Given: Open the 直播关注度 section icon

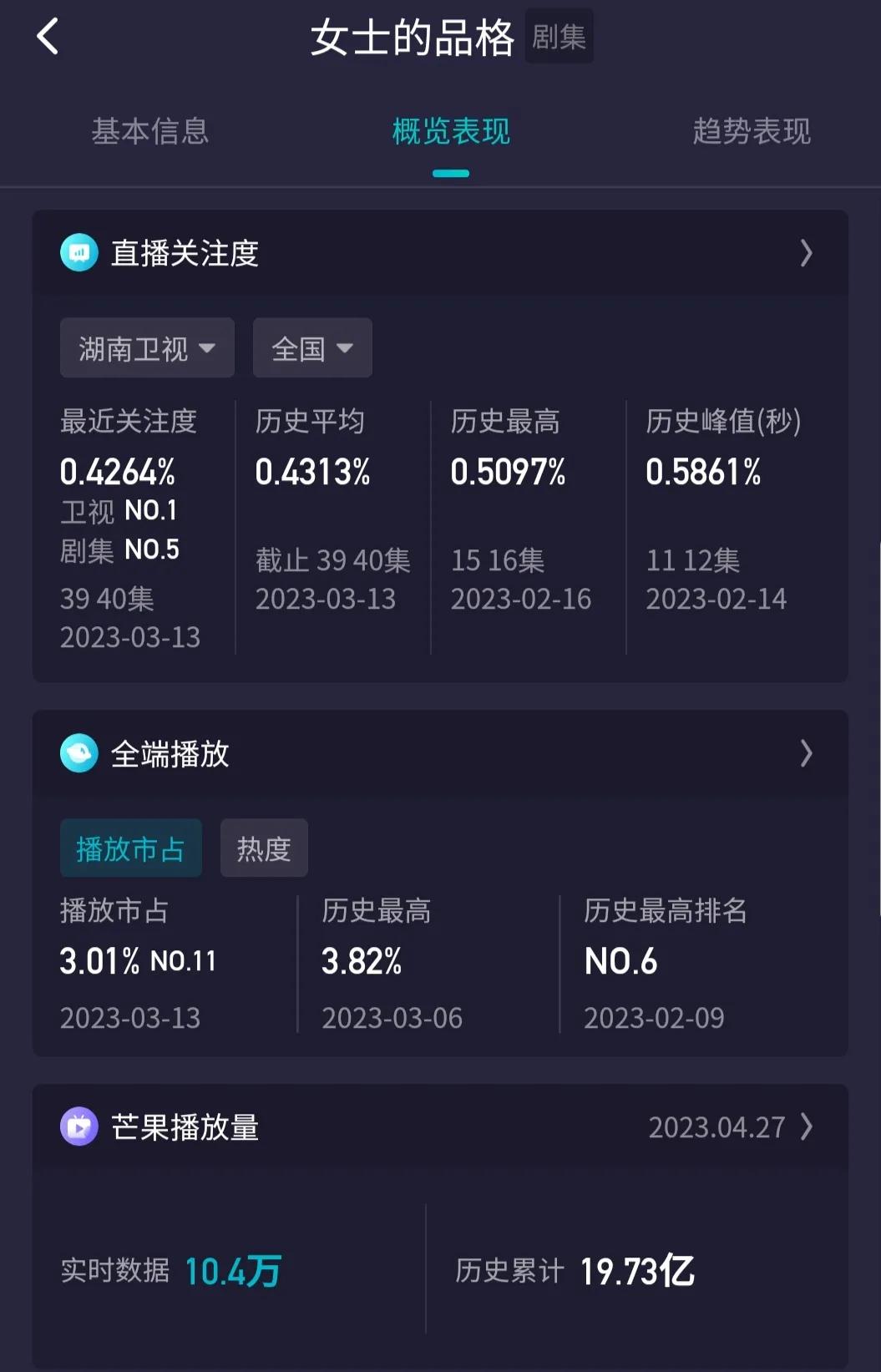Looking at the screenshot, I should pos(79,252).
